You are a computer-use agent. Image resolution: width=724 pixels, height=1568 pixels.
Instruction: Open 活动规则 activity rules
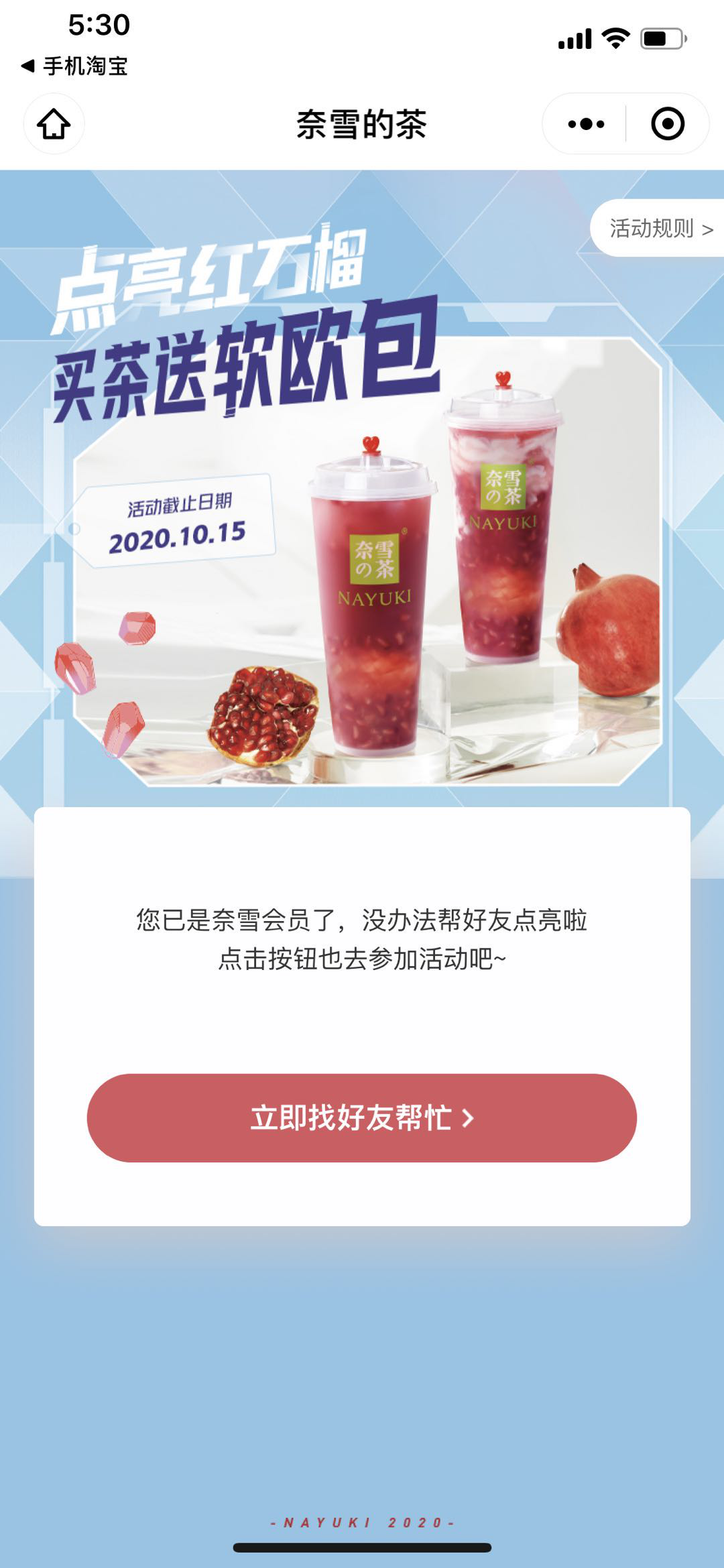click(x=660, y=229)
